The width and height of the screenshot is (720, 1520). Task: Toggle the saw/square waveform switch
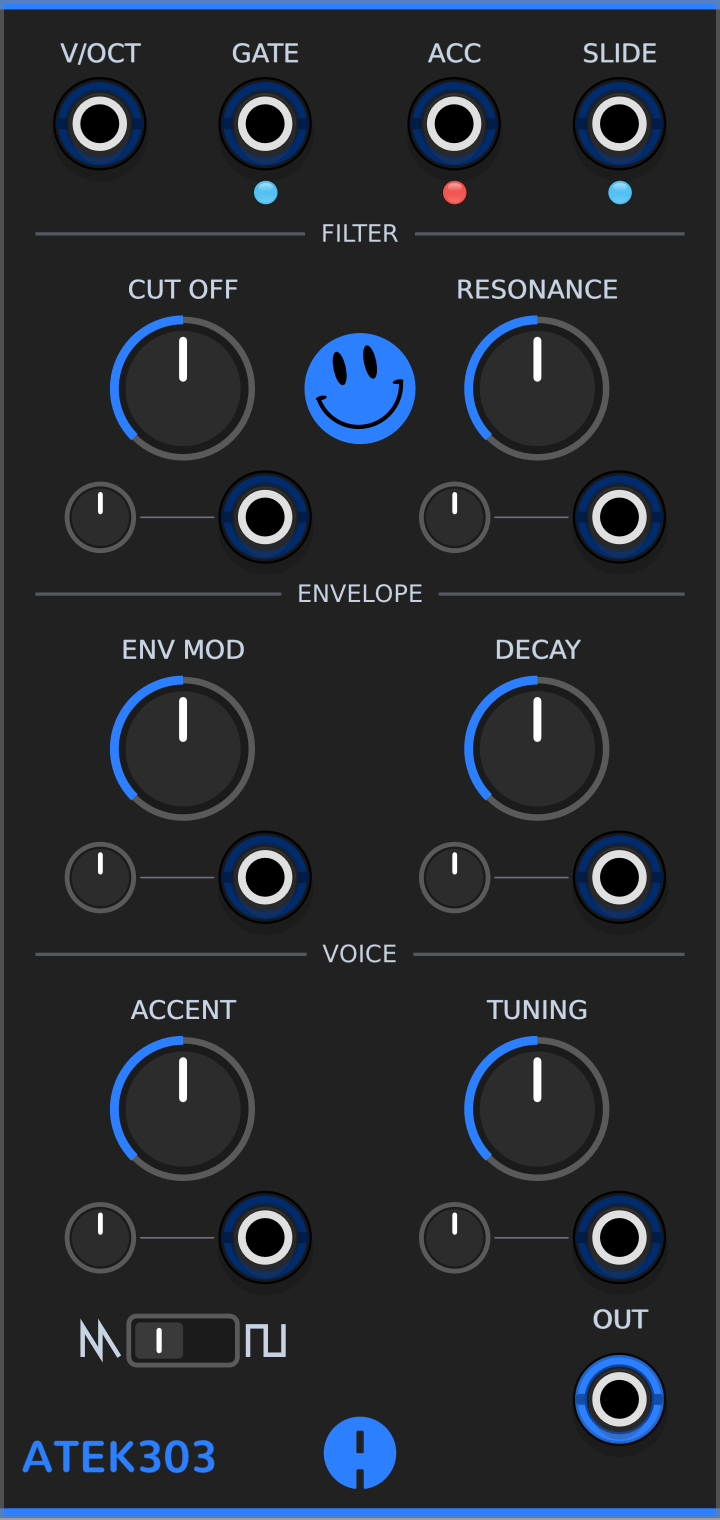183,1340
